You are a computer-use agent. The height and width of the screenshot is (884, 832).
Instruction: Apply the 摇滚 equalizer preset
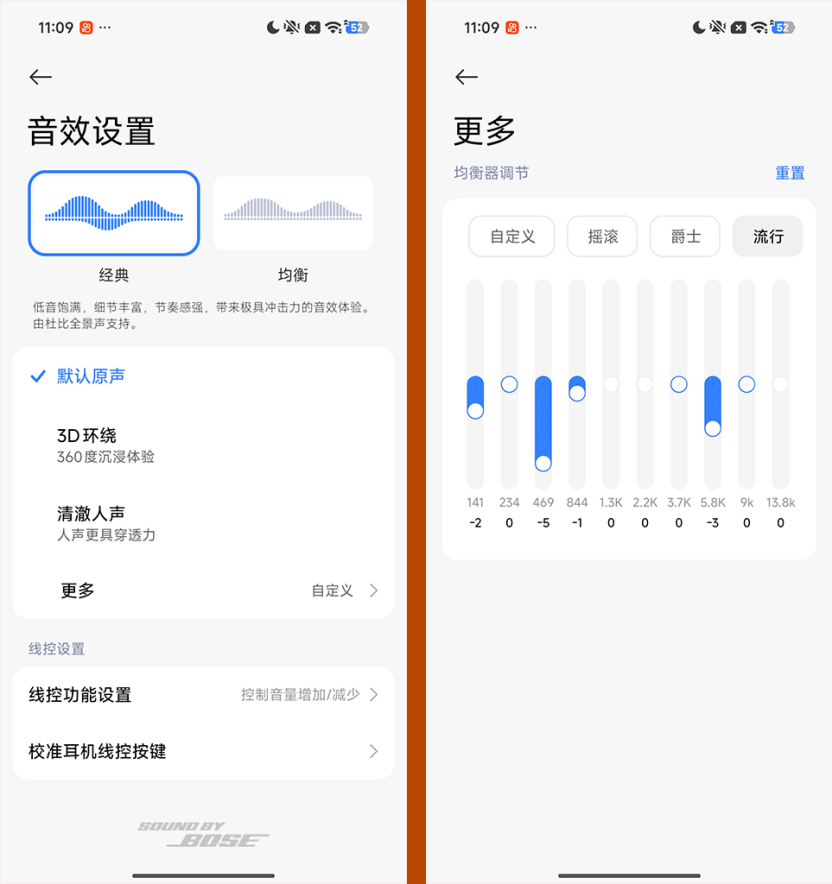pyautogui.click(x=602, y=237)
